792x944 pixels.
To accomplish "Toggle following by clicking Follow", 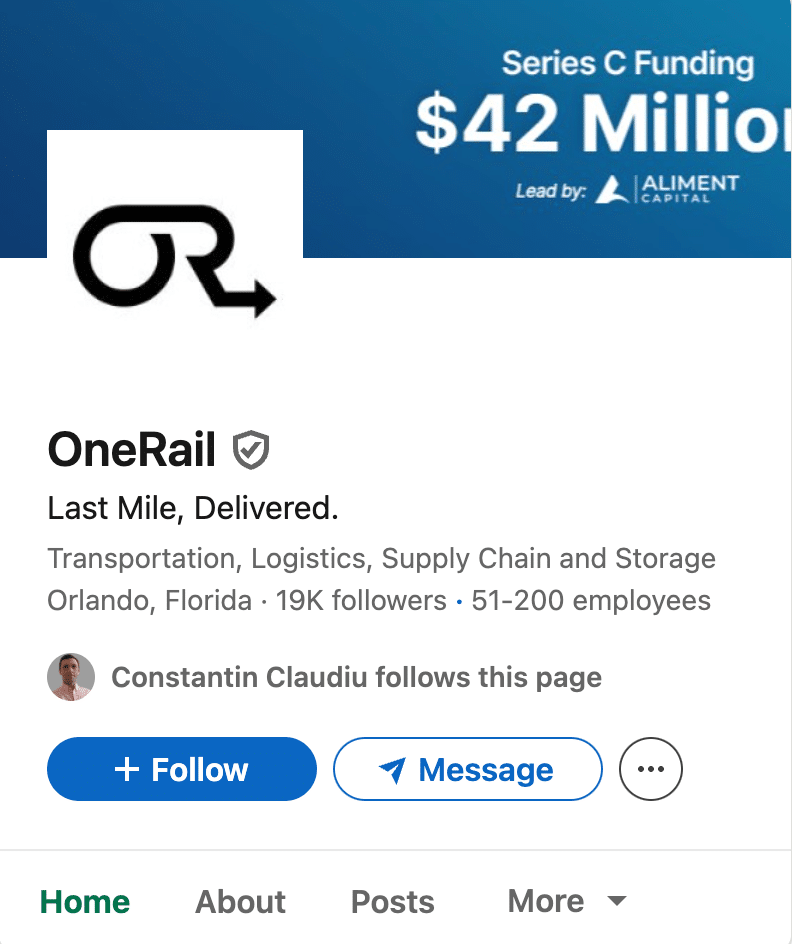I will tap(181, 769).
